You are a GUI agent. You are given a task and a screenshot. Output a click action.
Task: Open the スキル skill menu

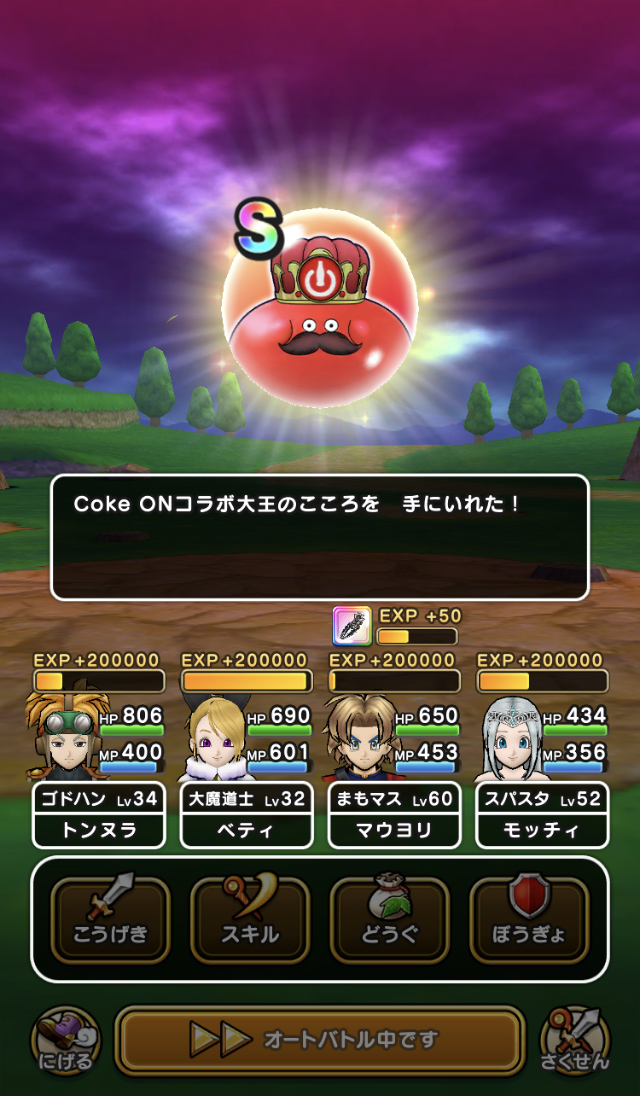250,919
